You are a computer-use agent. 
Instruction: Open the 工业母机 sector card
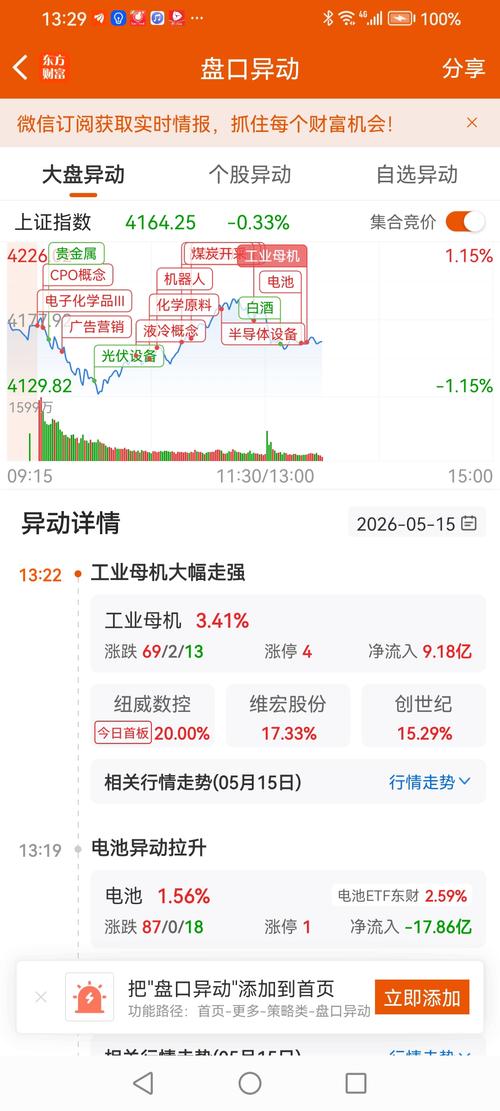tap(288, 633)
